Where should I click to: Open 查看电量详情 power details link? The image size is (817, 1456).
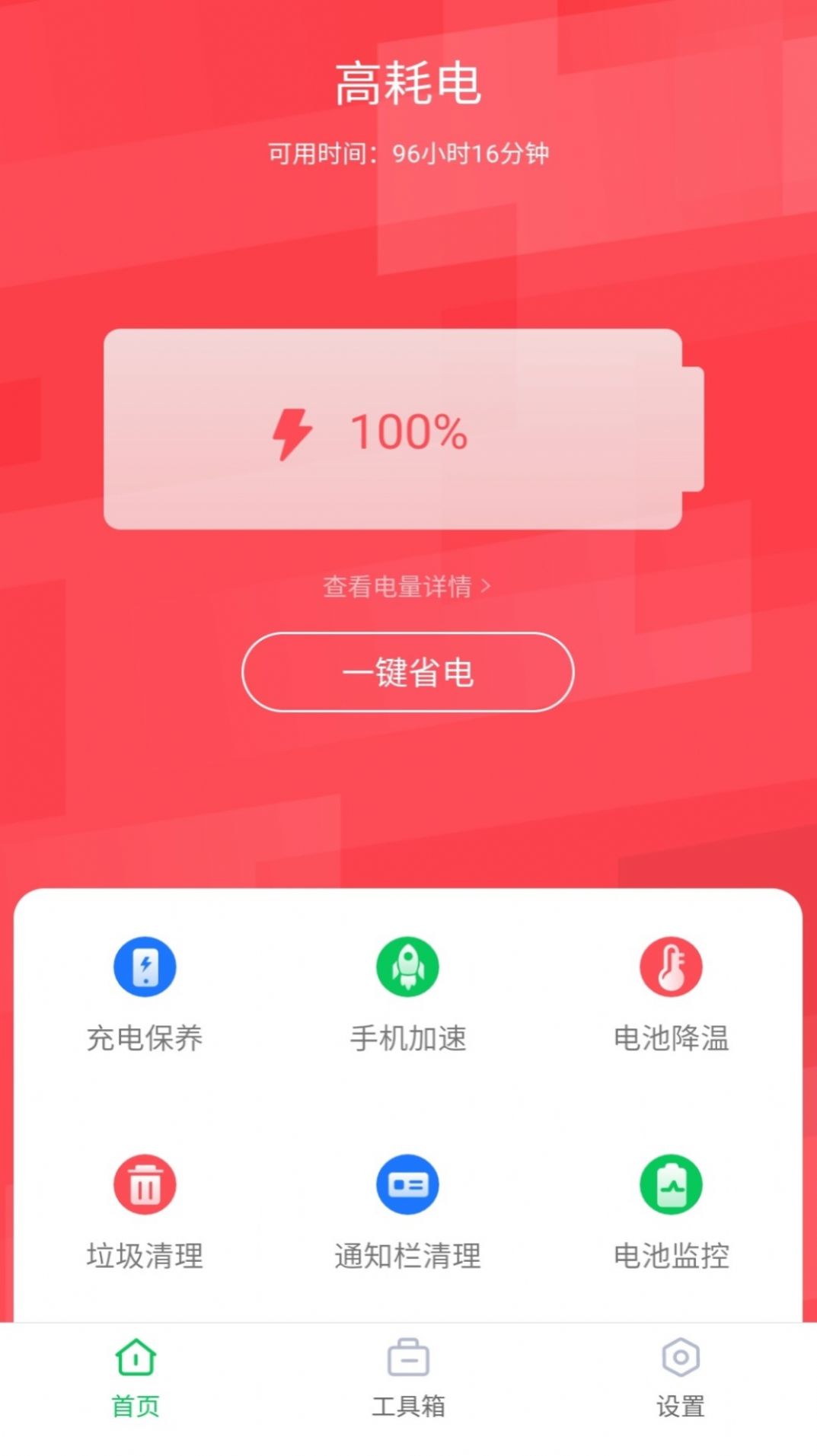[400, 586]
